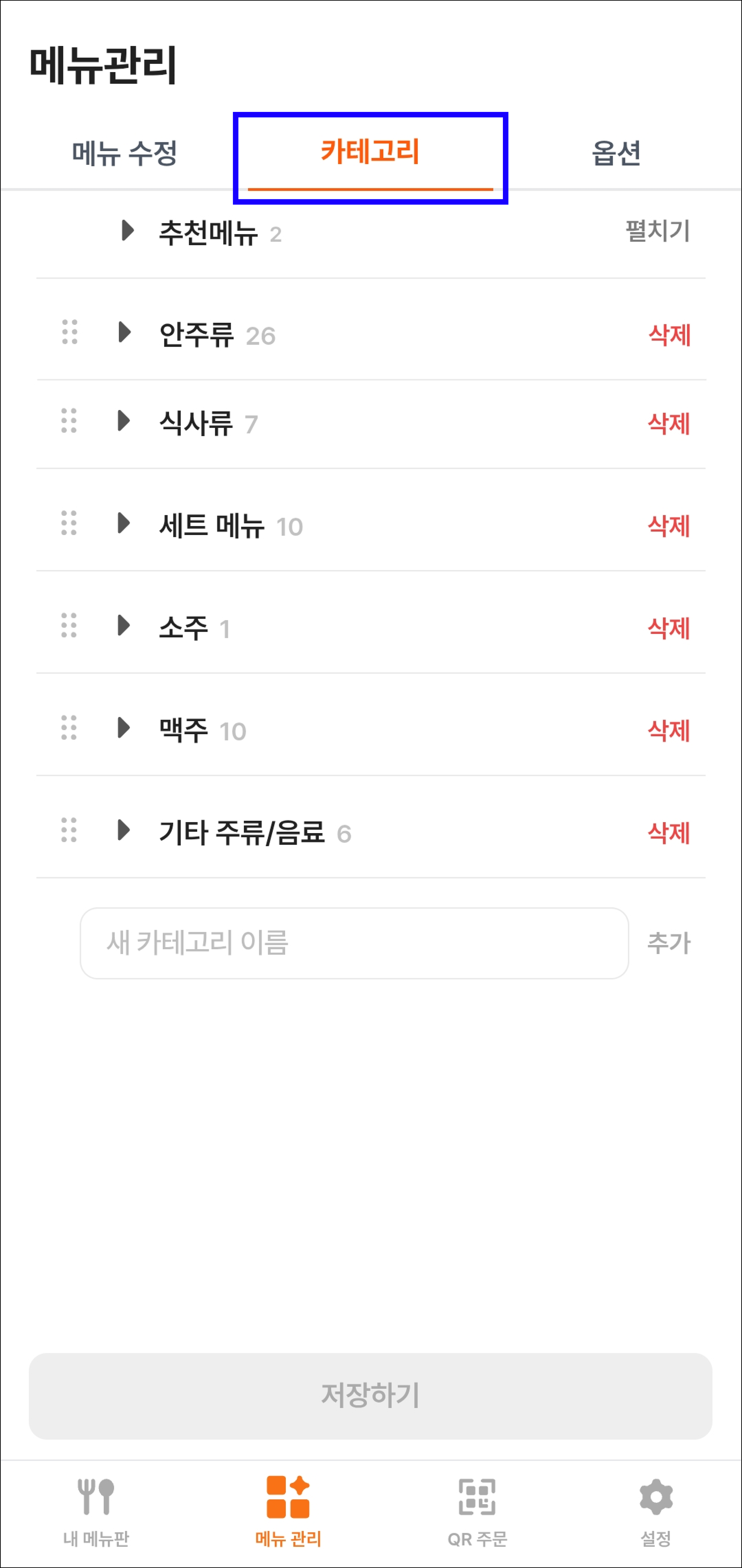The height and width of the screenshot is (1568, 742).
Task: Expand the 안주류 category
Action: (x=125, y=332)
